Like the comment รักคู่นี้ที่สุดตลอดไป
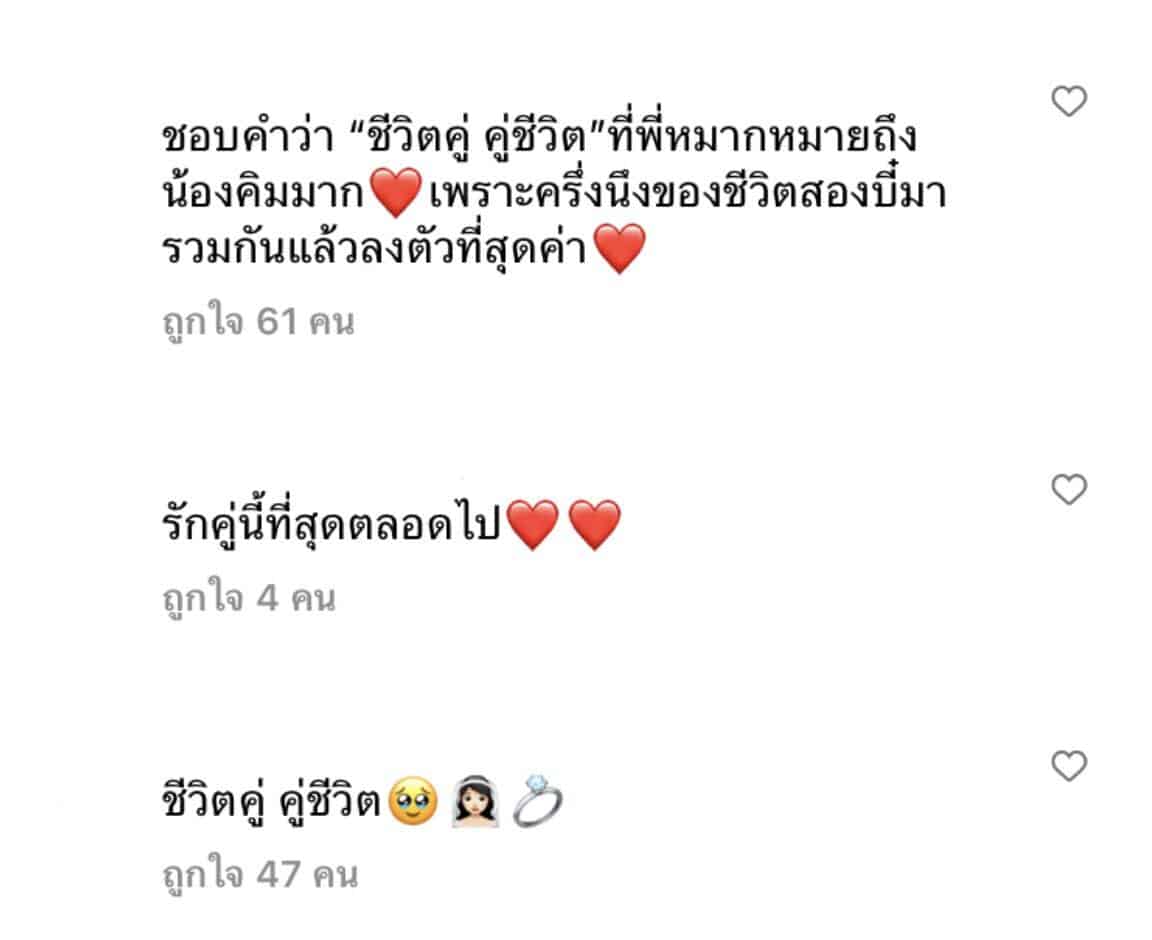This screenshot has width=1152, height=940. (x=1070, y=490)
